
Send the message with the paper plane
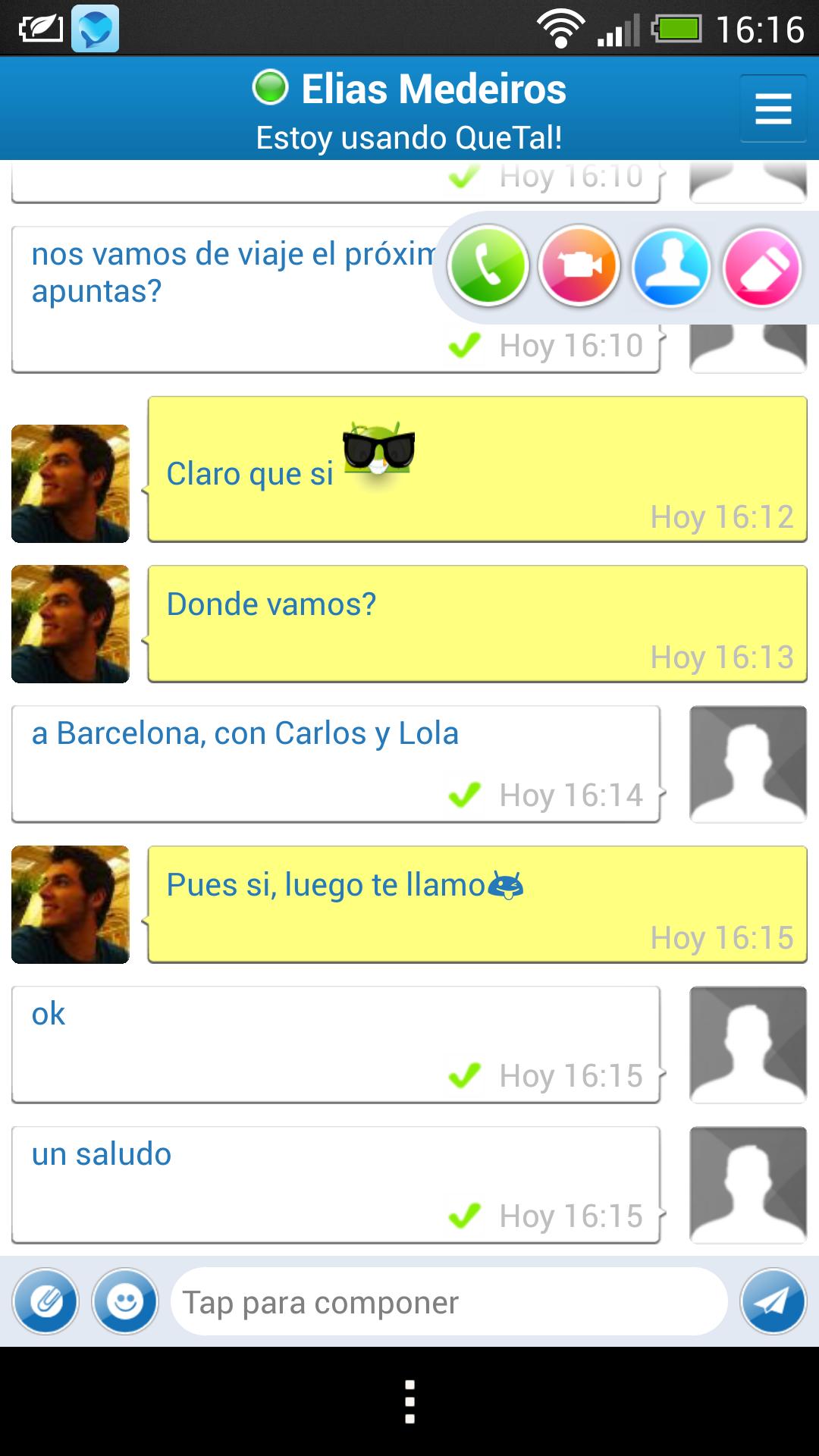[773, 1301]
